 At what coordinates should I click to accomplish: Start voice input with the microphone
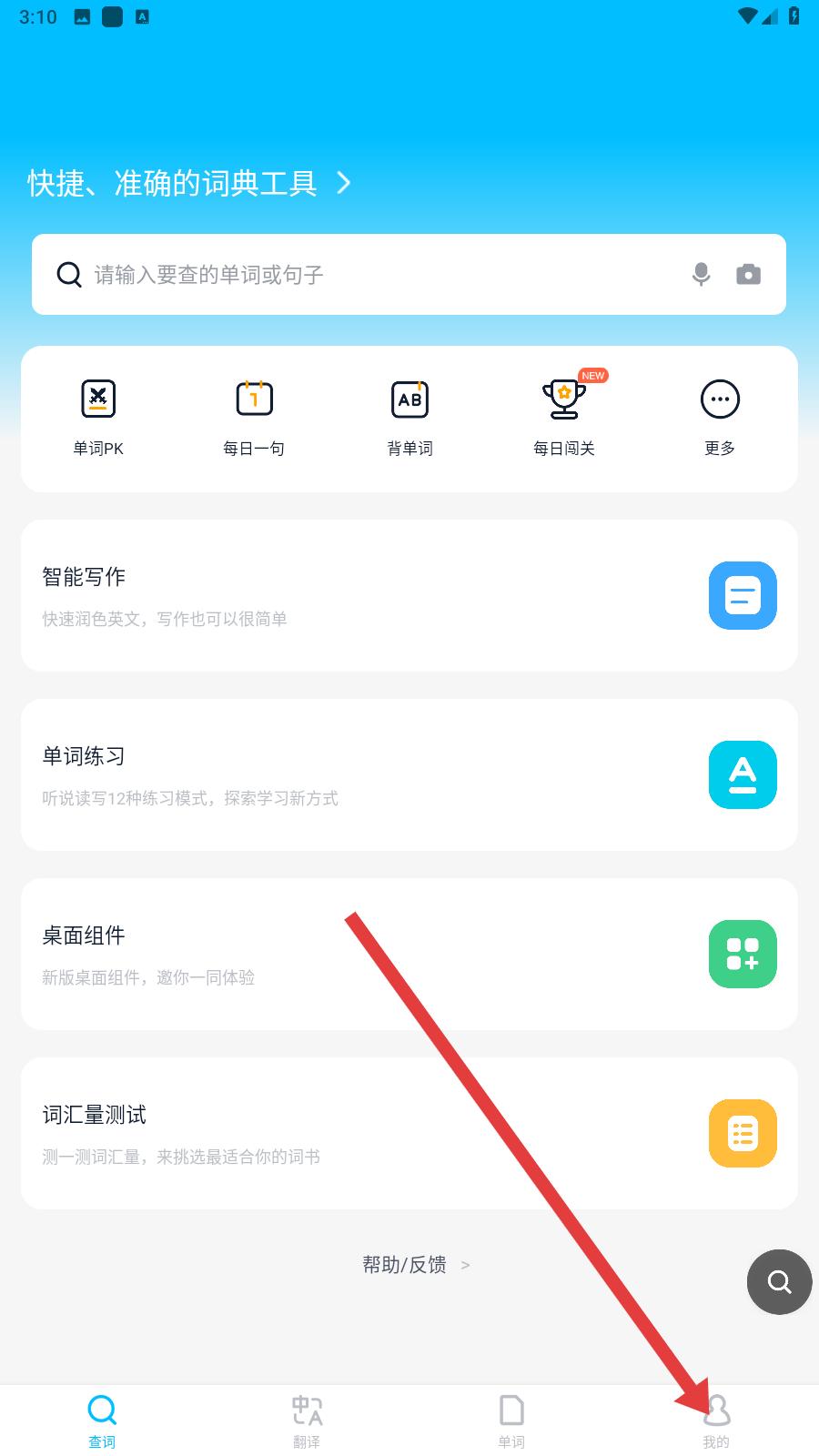[x=701, y=275]
